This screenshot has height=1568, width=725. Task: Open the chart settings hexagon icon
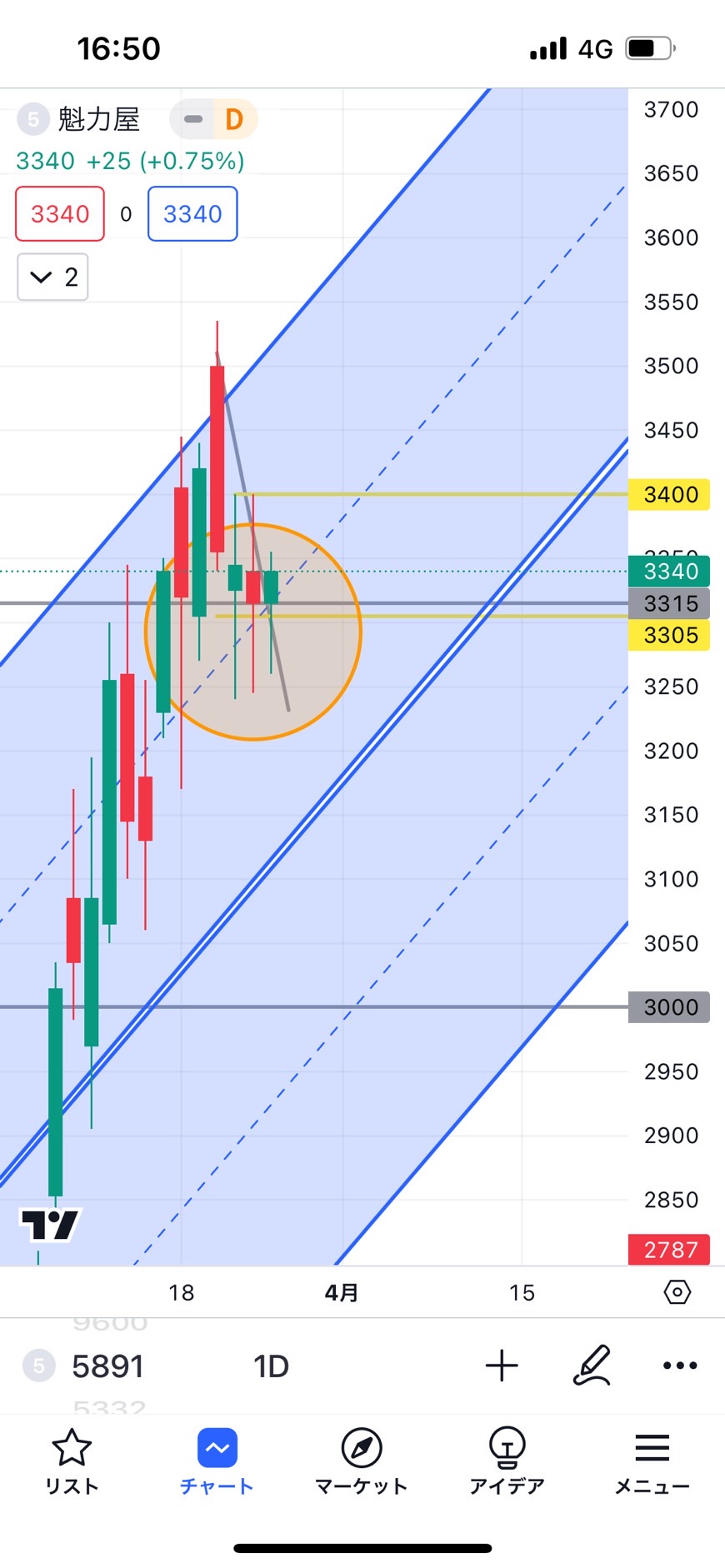677,1292
